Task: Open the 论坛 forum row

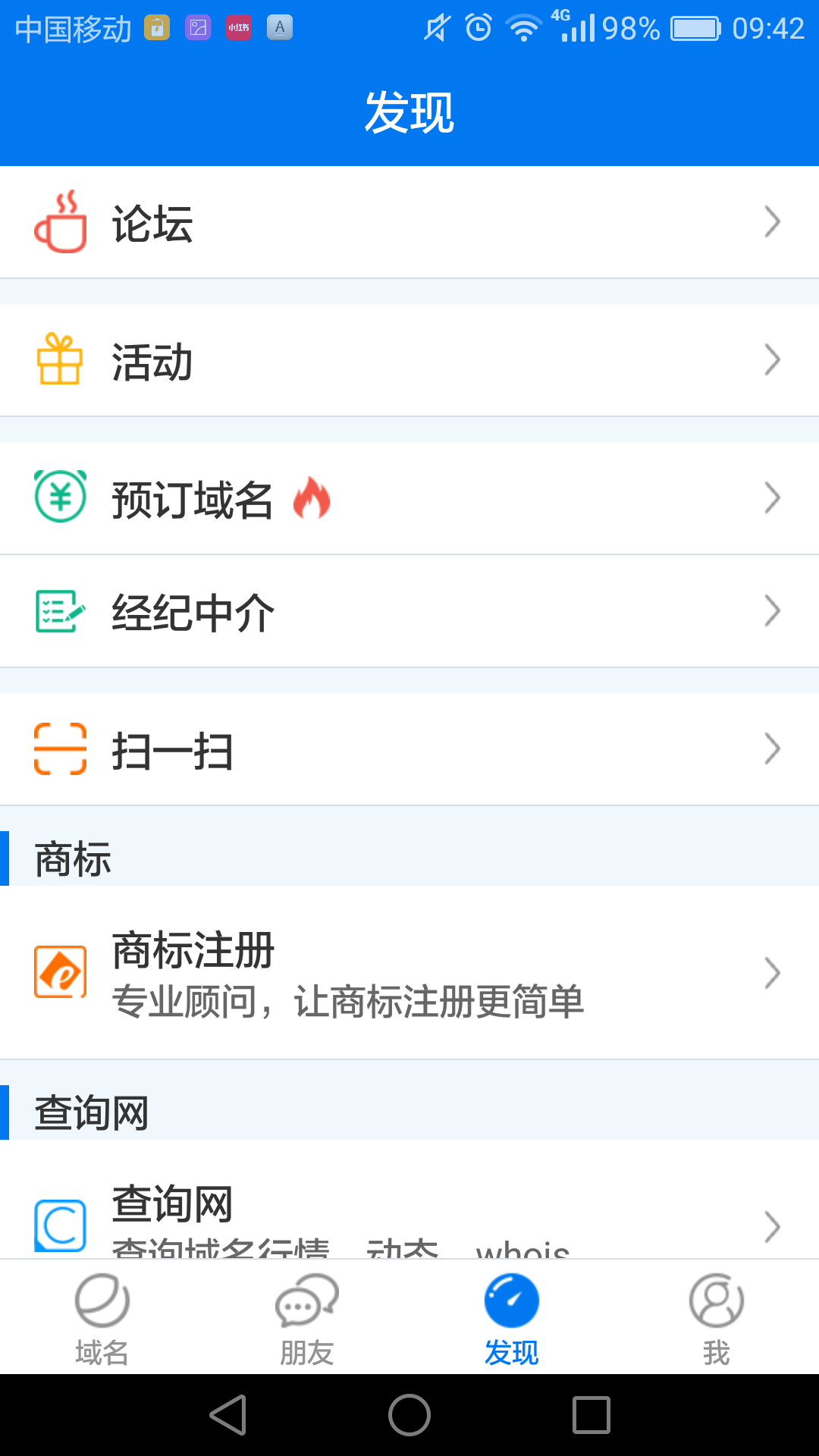Action: (409, 222)
